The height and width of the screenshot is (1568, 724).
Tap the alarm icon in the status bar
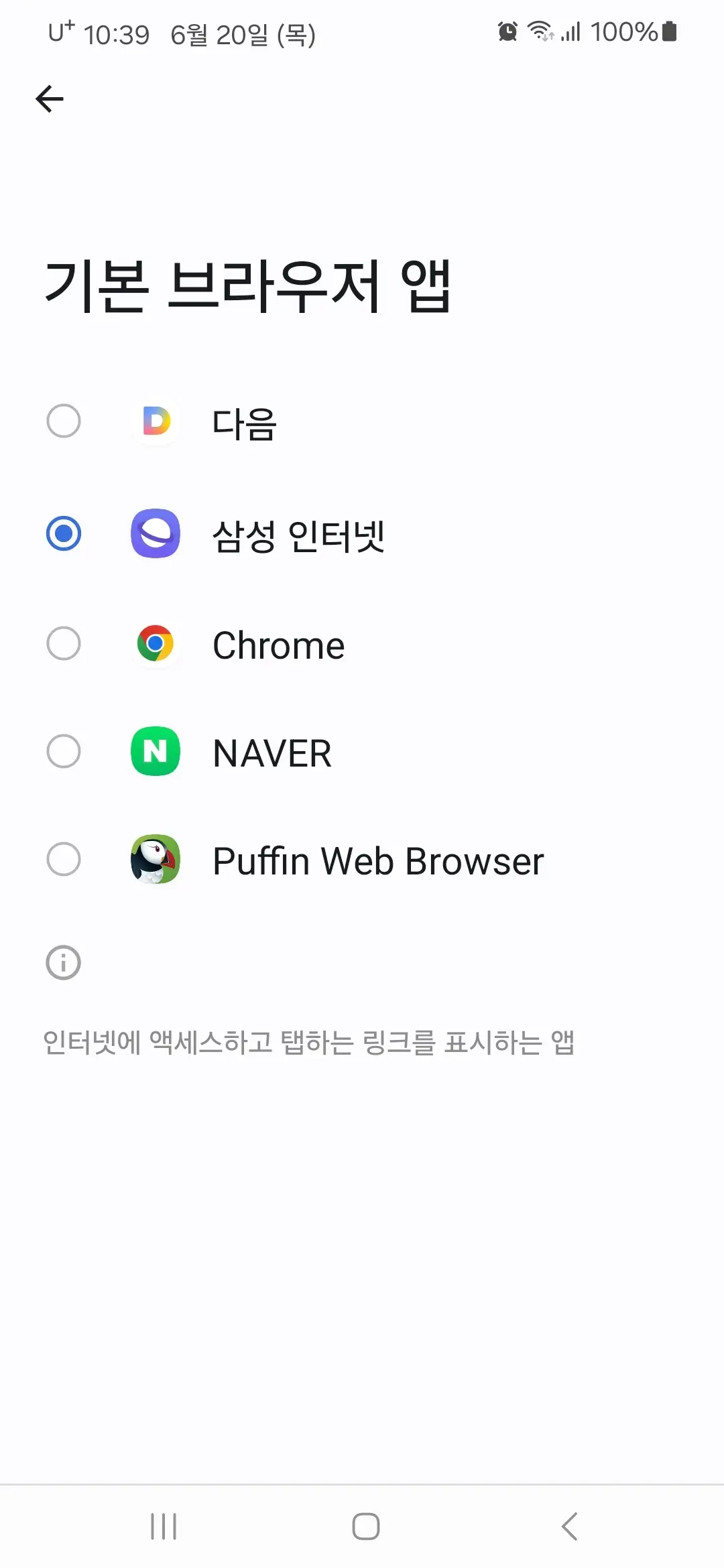coord(507,31)
